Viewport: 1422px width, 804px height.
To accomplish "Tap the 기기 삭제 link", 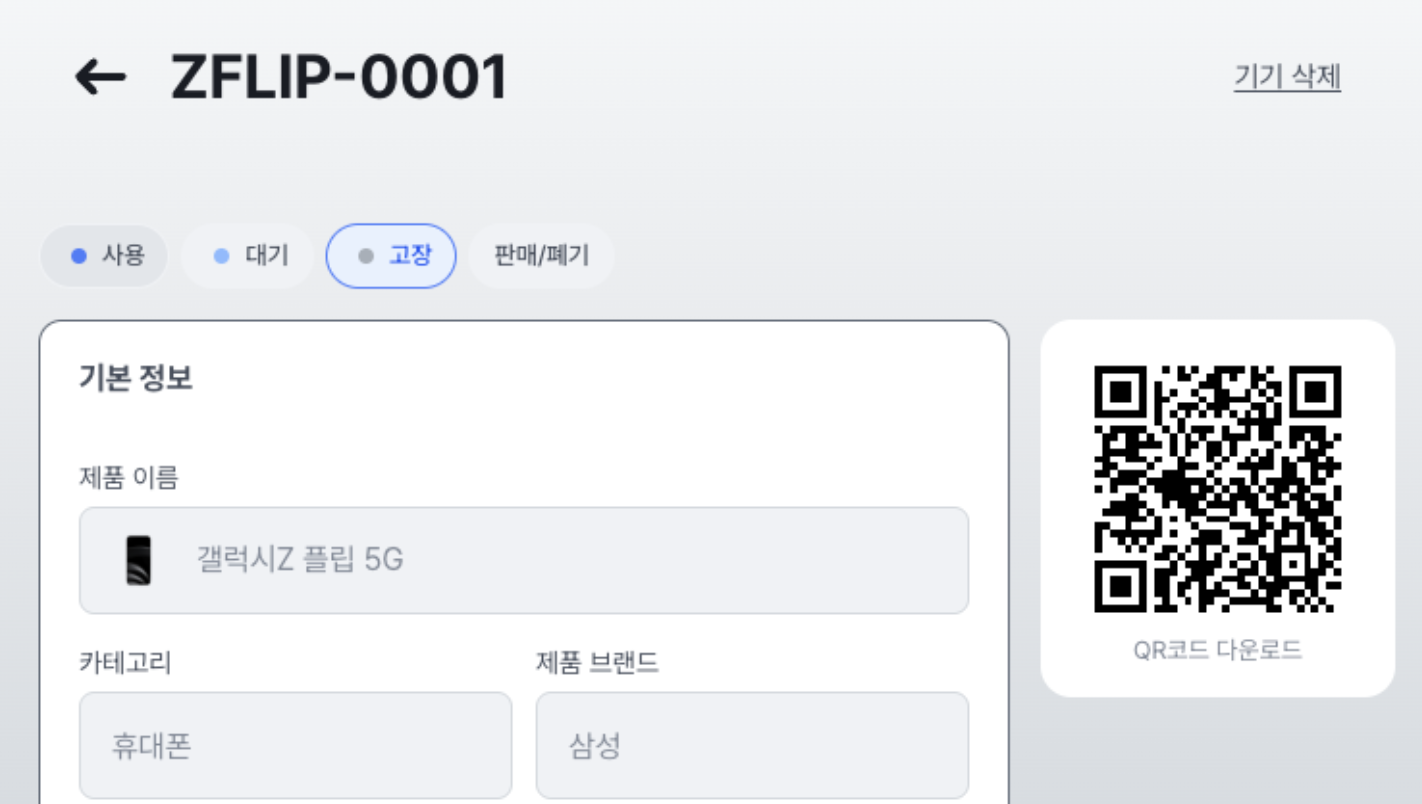I will [1287, 77].
